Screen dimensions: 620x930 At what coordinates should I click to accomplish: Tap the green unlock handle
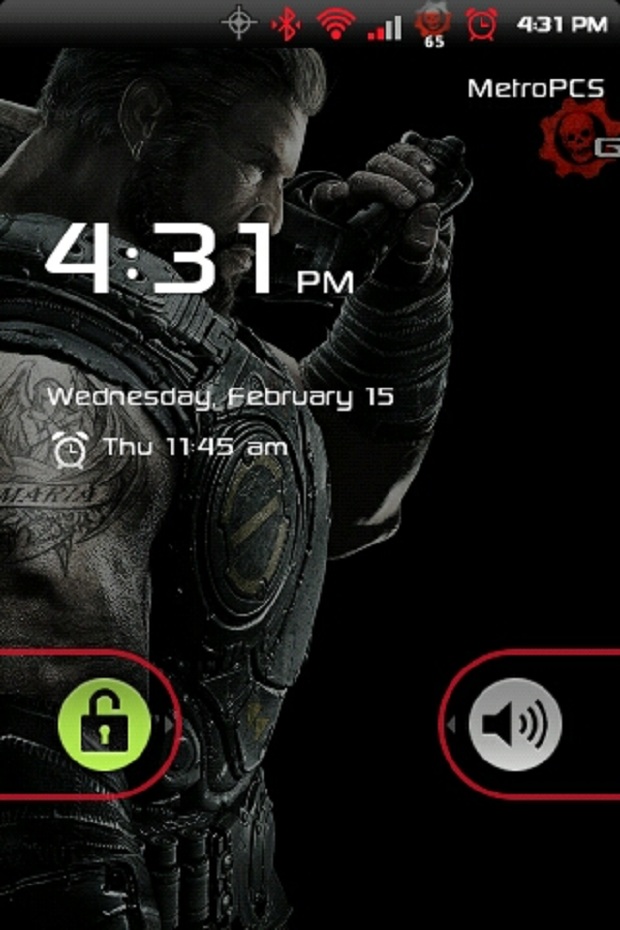(x=104, y=723)
